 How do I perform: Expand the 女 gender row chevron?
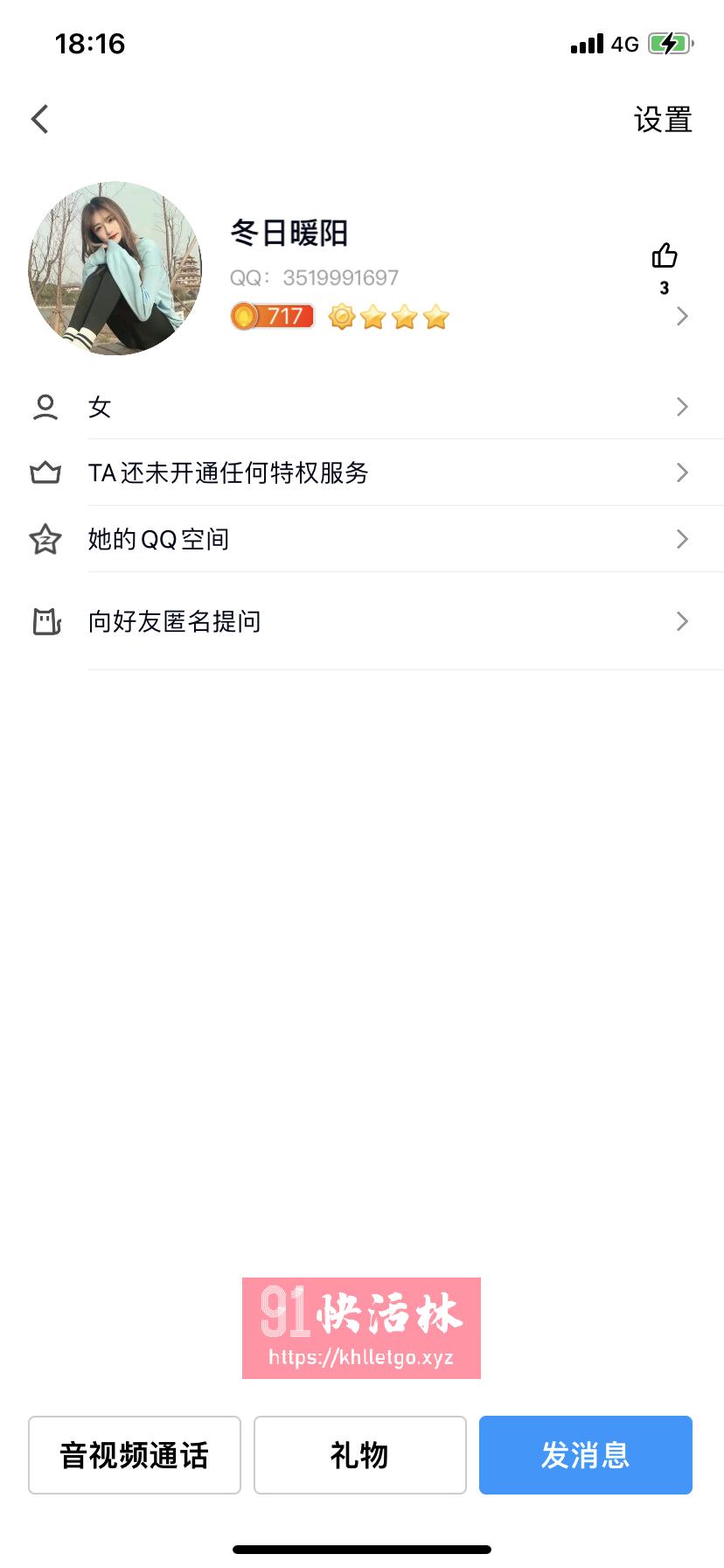point(682,406)
